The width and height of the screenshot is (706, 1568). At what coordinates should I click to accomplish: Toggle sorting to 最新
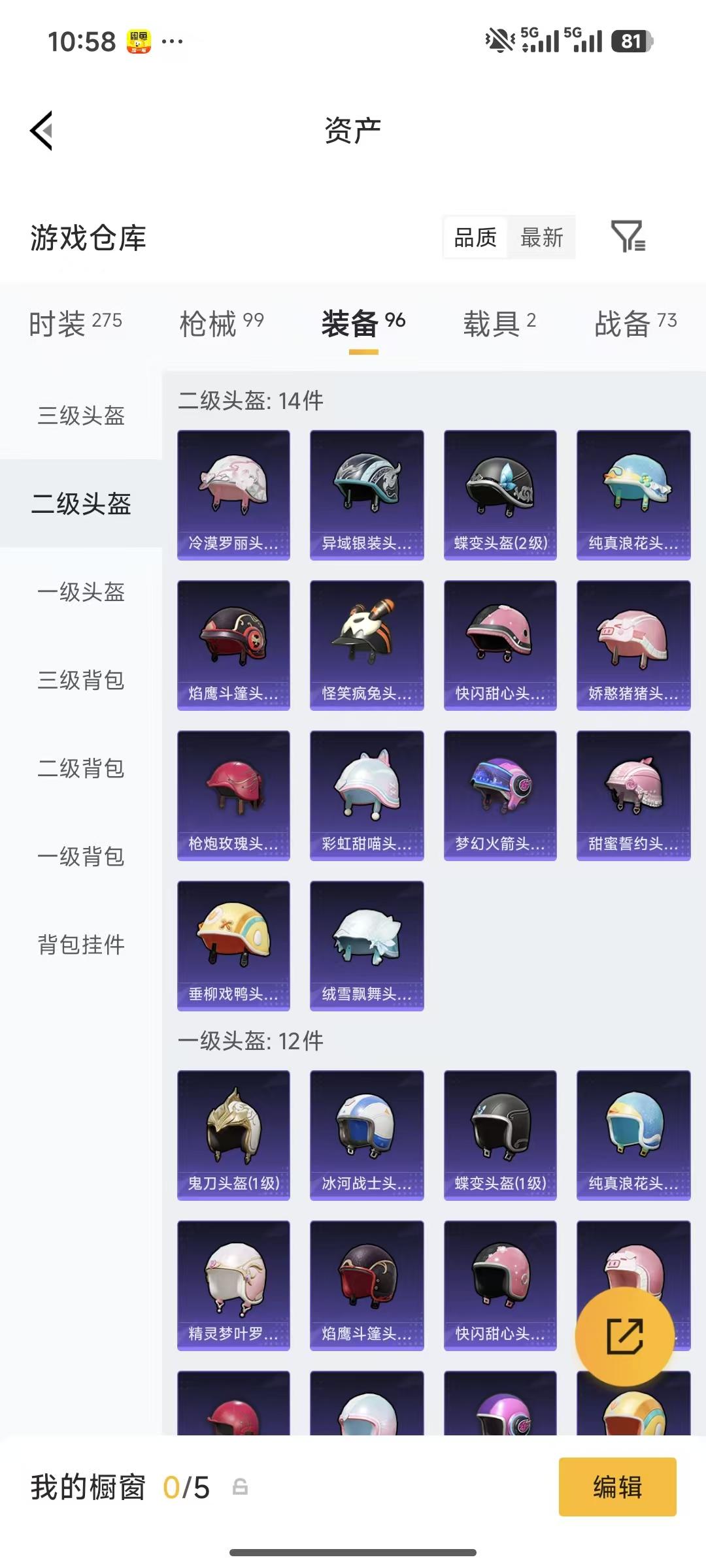542,238
